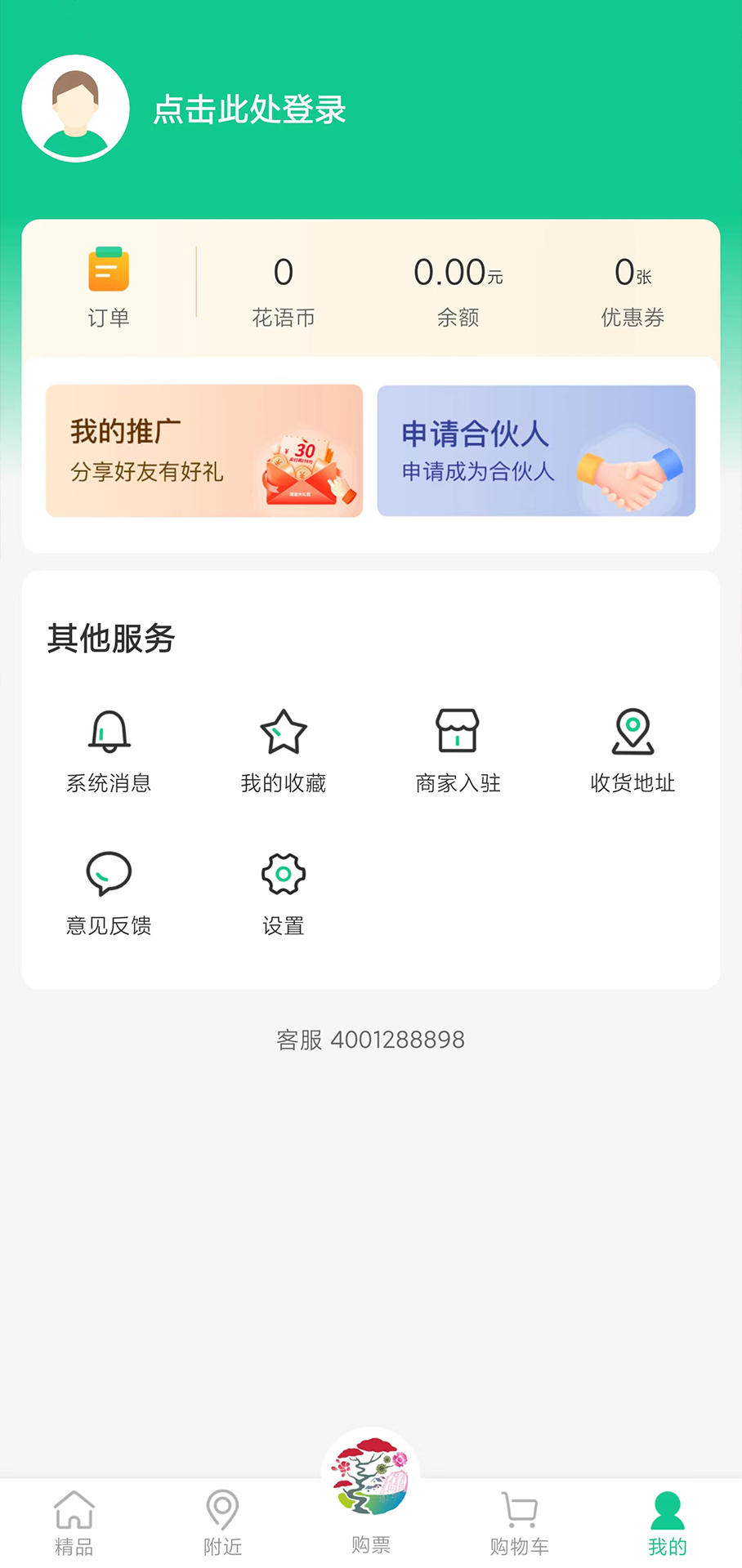Tap the profile avatar picture
742x1568 pixels.
click(75, 109)
